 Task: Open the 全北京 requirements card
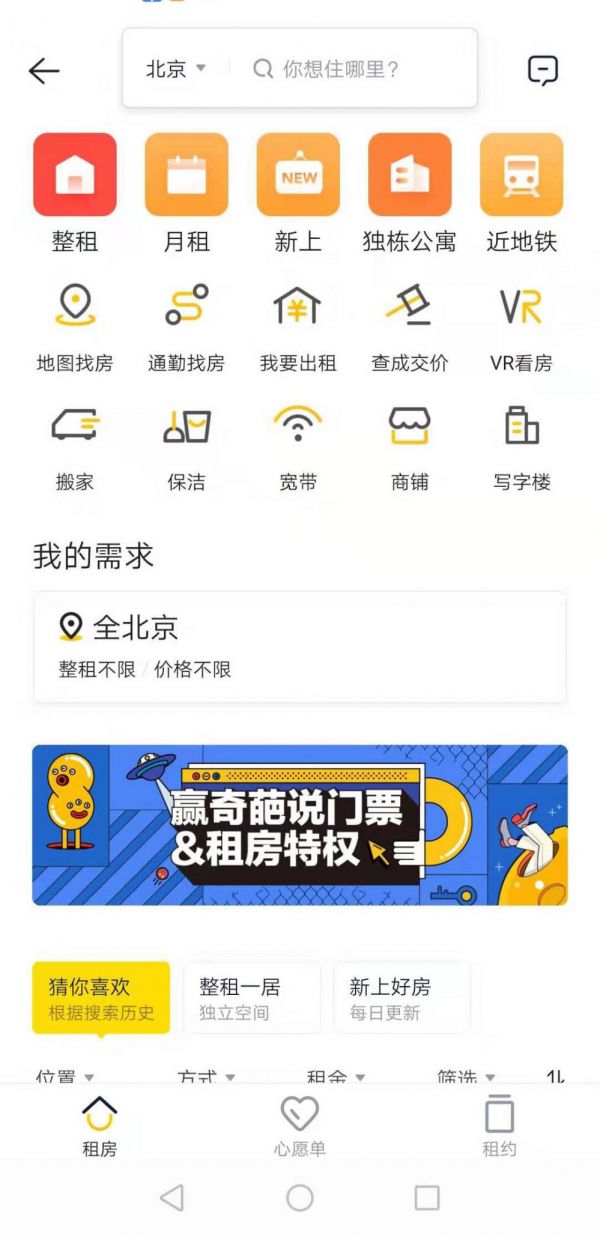click(300, 646)
